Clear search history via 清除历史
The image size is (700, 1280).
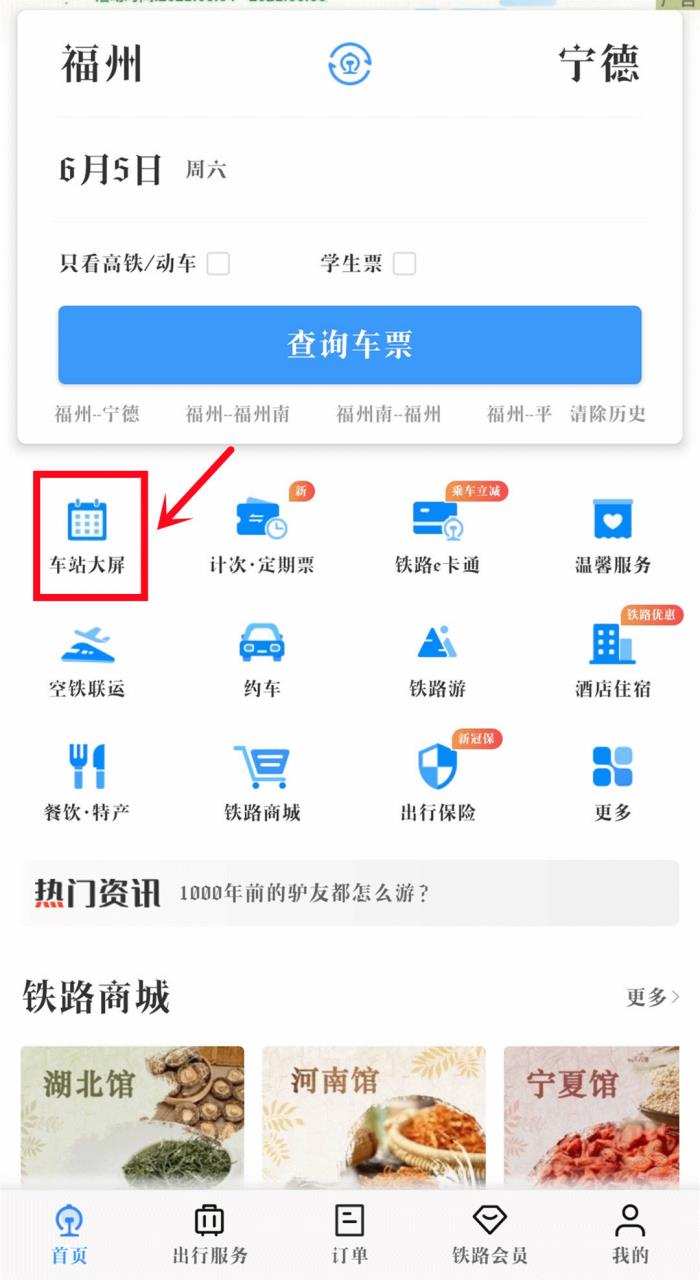tap(608, 414)
